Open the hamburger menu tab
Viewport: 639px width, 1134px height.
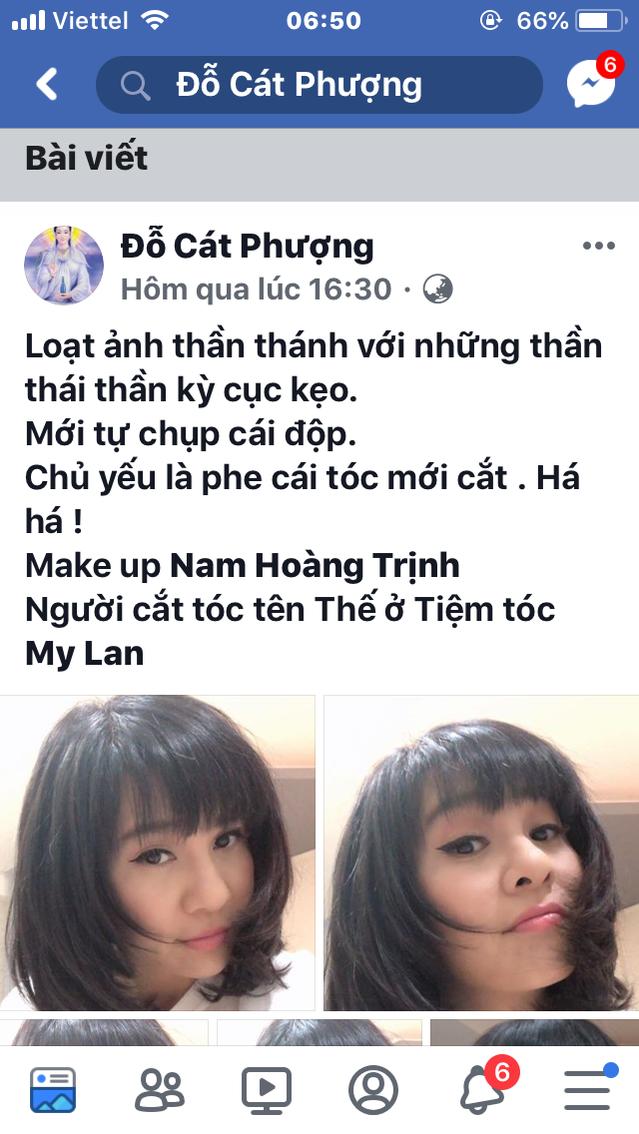coord(588,1088)
